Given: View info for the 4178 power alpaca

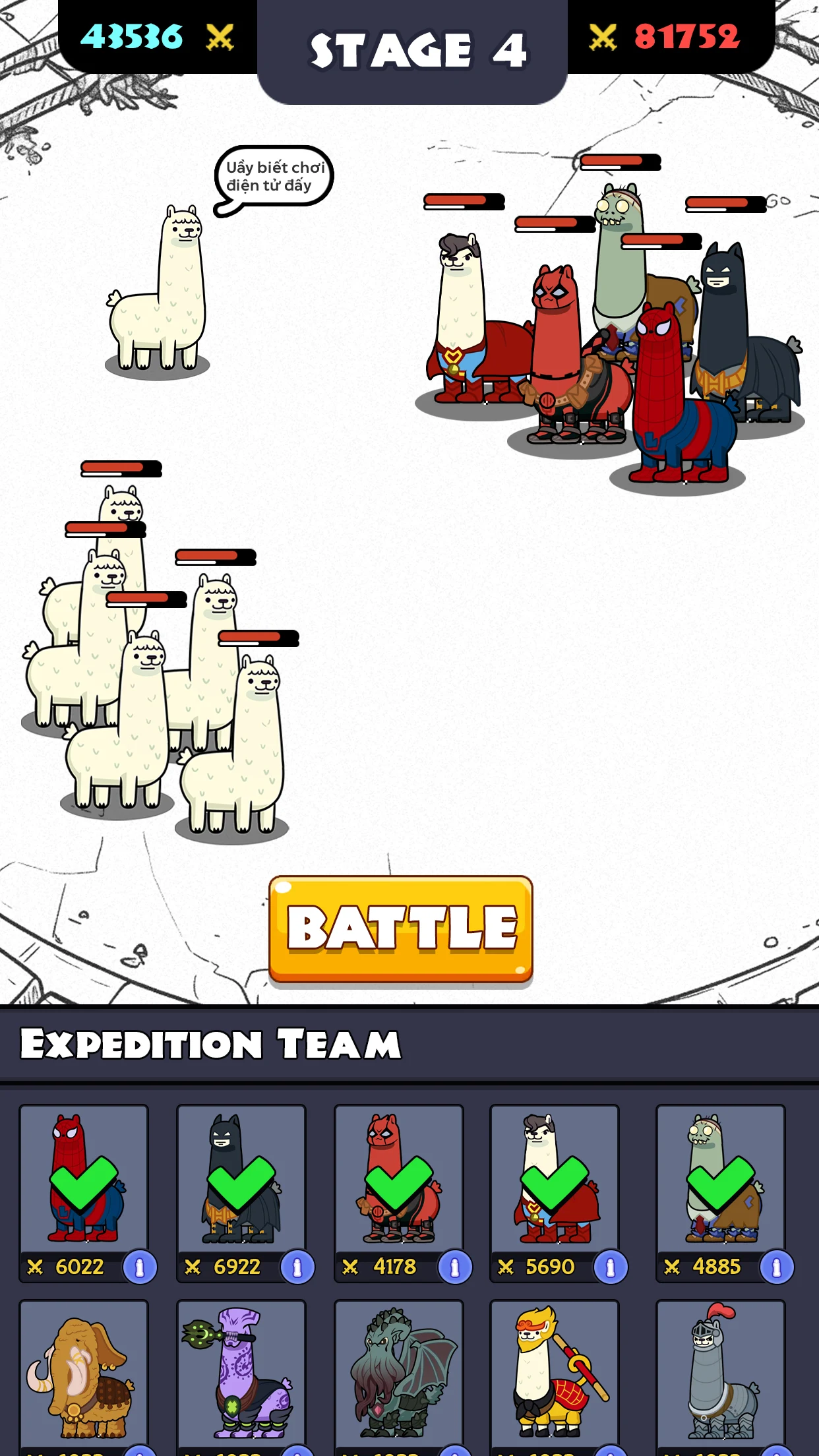Looking at the screenshot, I should click(455, 1267).
